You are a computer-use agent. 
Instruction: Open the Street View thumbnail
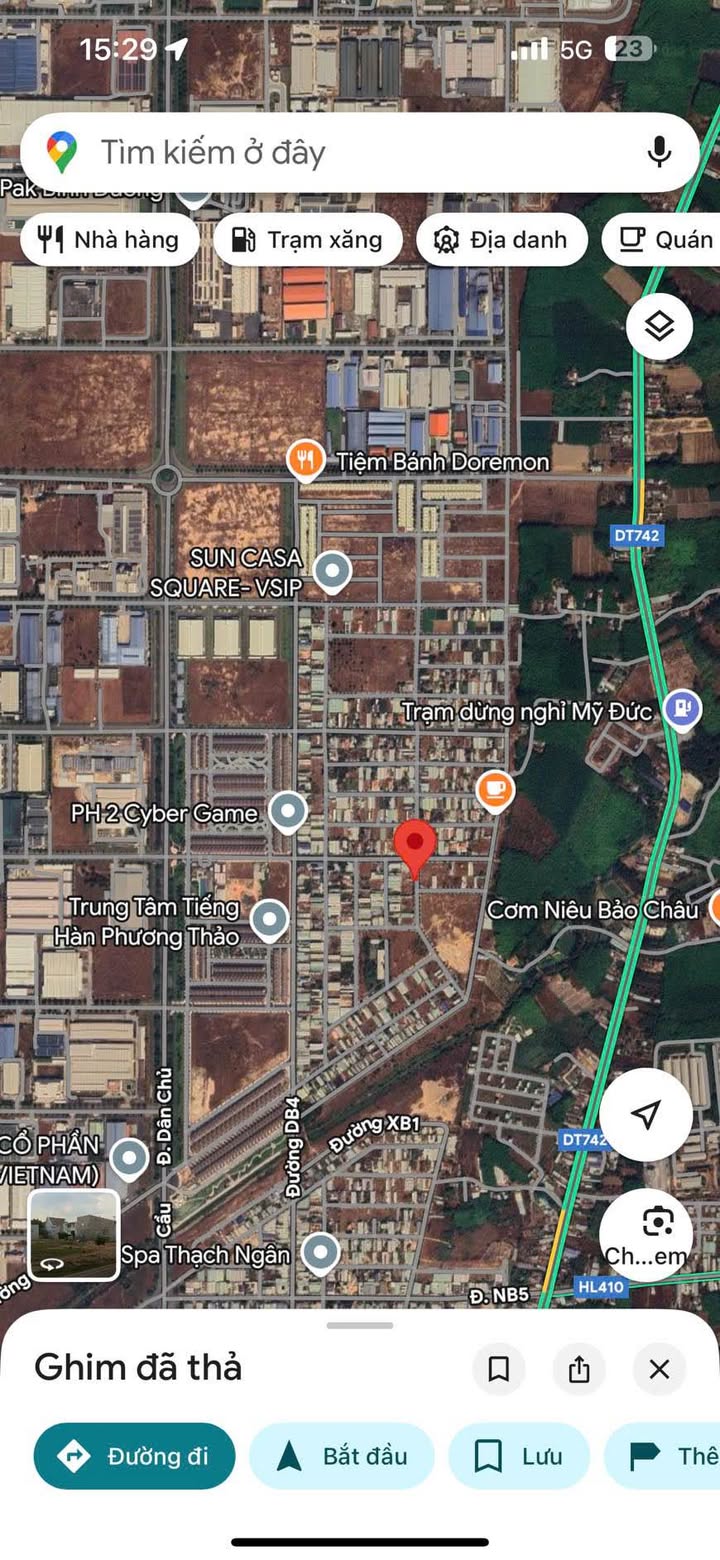(x=74, y=1234)
